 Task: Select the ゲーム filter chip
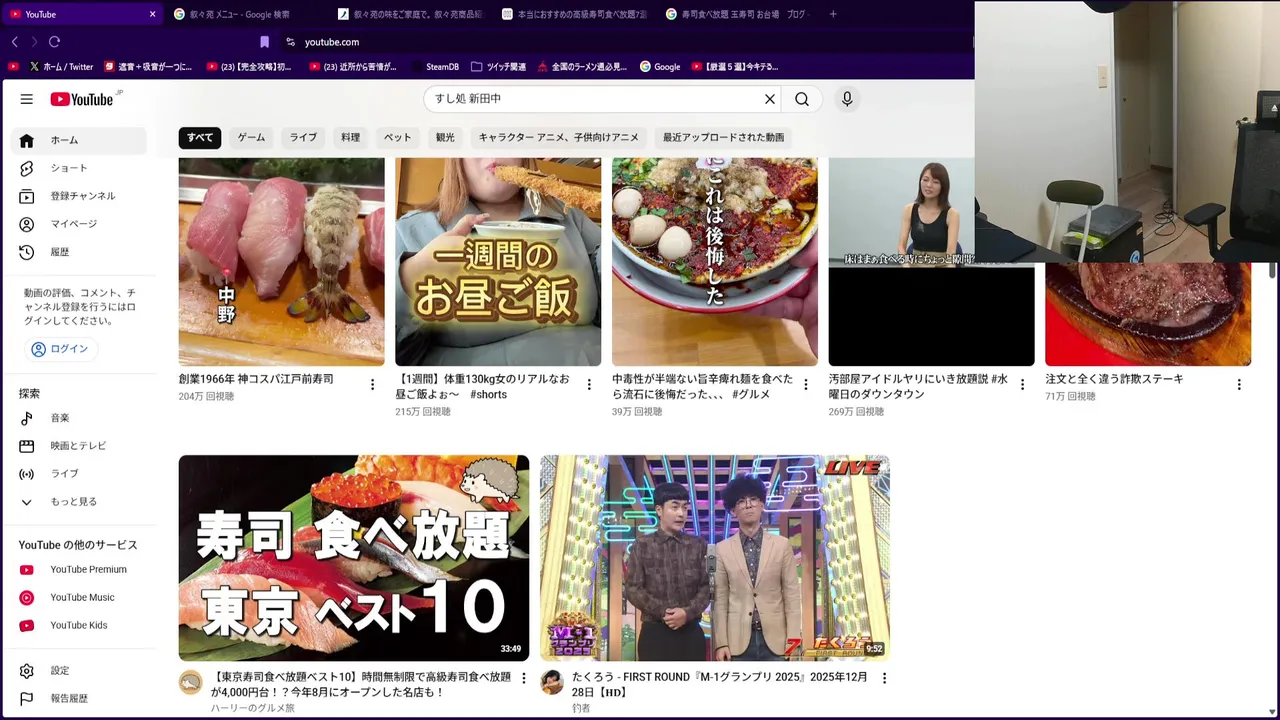pyautogui.click(x=251, y=137)
